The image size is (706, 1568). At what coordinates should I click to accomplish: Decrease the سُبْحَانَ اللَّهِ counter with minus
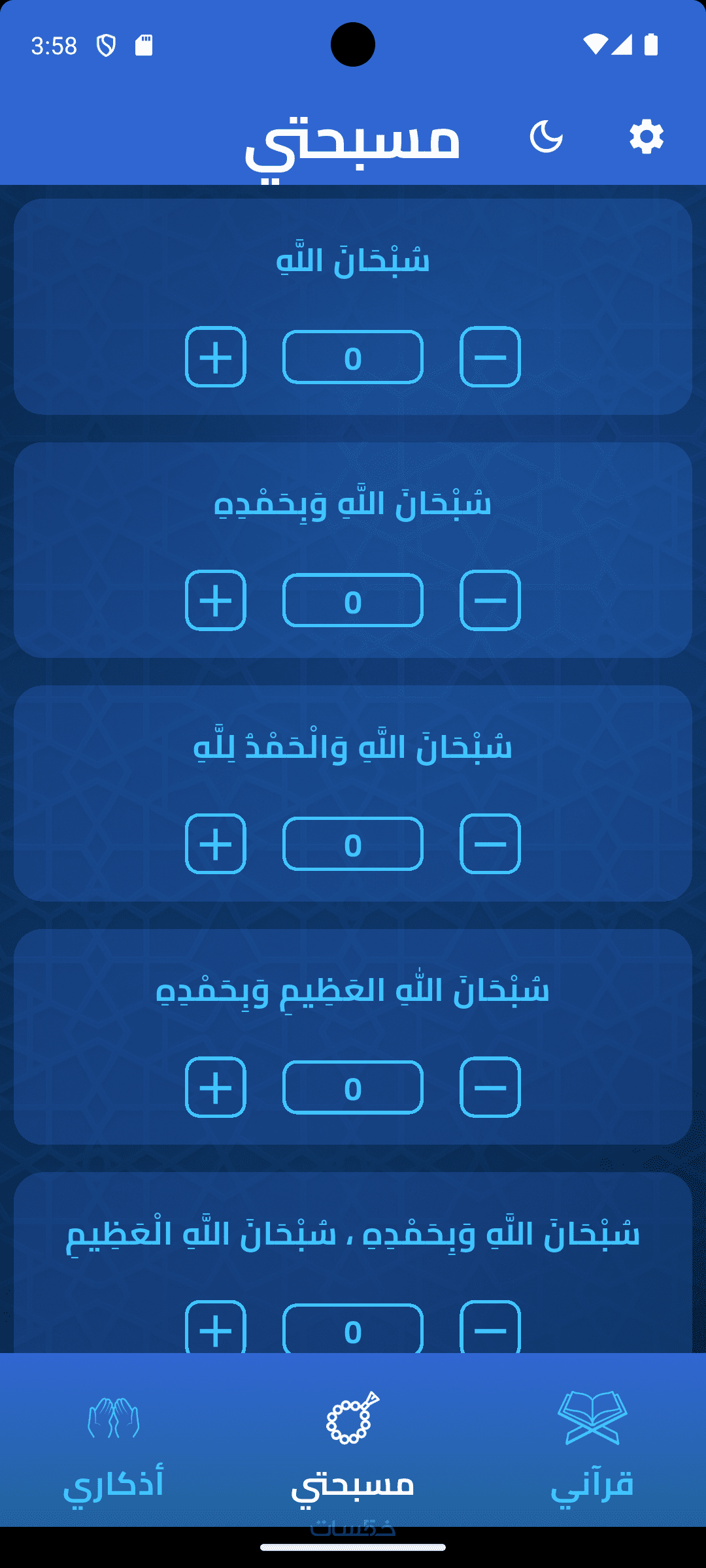[490, 357]
